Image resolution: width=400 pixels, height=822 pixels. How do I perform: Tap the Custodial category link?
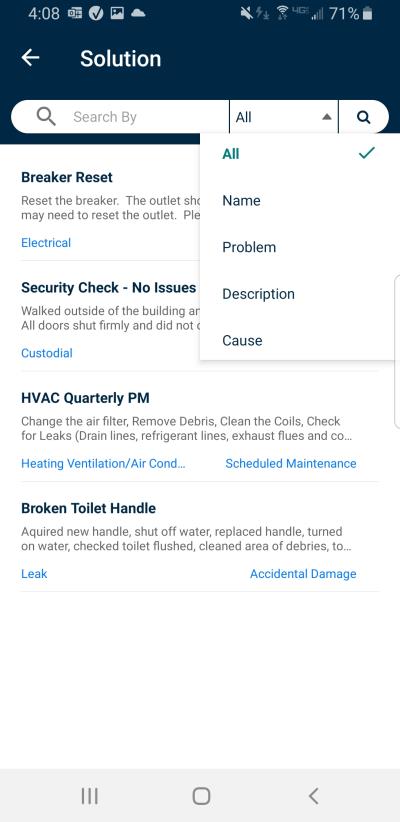(x=47, y=353)
